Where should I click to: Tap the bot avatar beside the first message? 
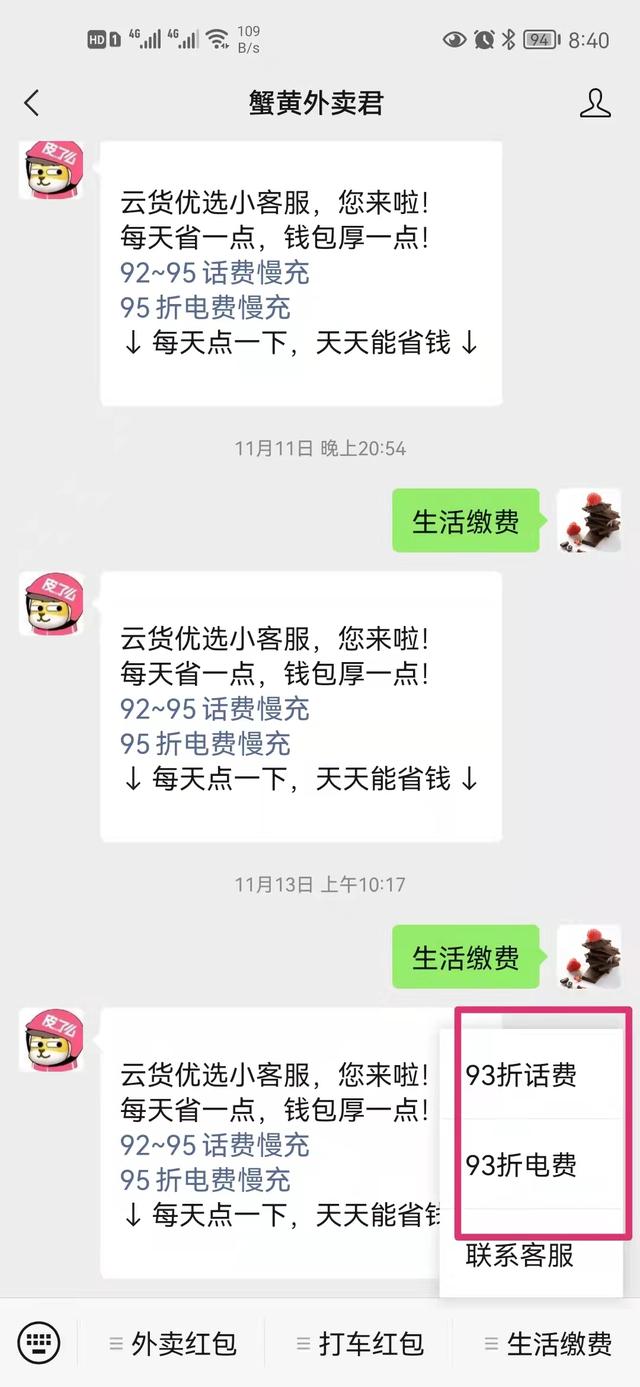click(x=51, y=170)
